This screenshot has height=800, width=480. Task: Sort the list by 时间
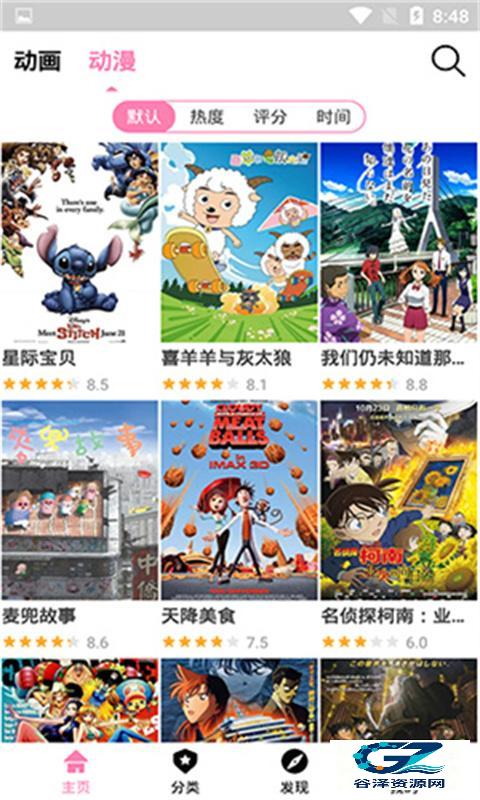coord(333,117)
